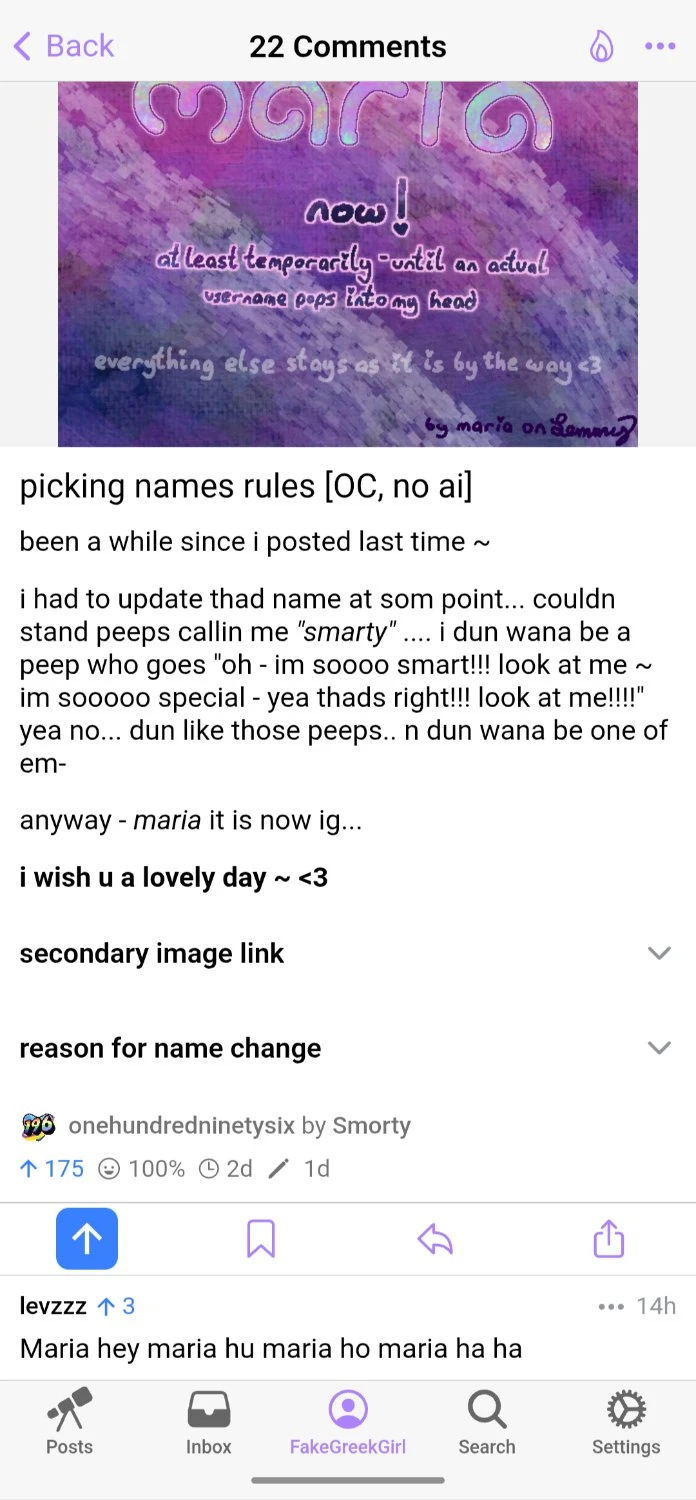Open the FakeGreekGirl profile tab
The width and height of the screenshot is (696, 1500).
[348, 1421]
